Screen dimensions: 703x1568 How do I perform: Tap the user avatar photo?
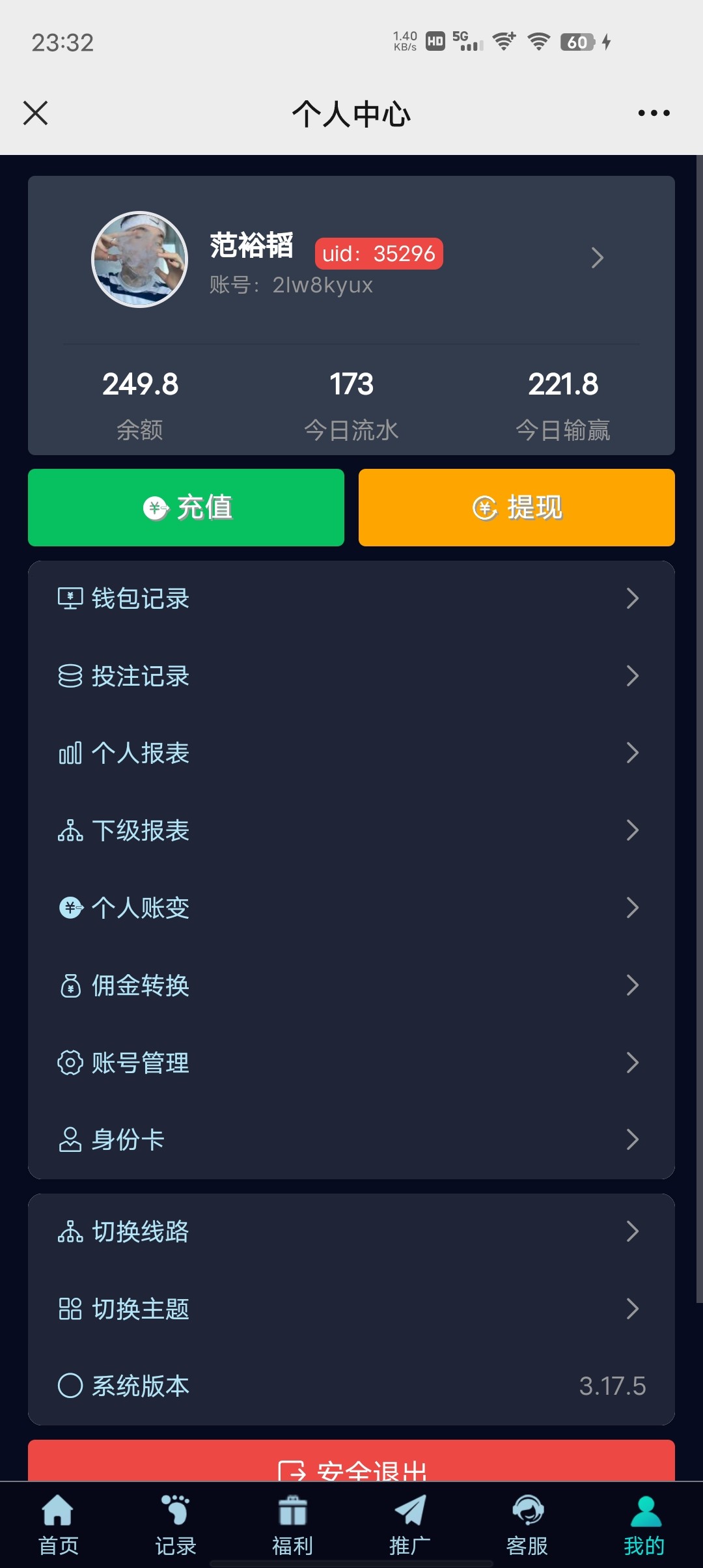click(x=139, y=259)
